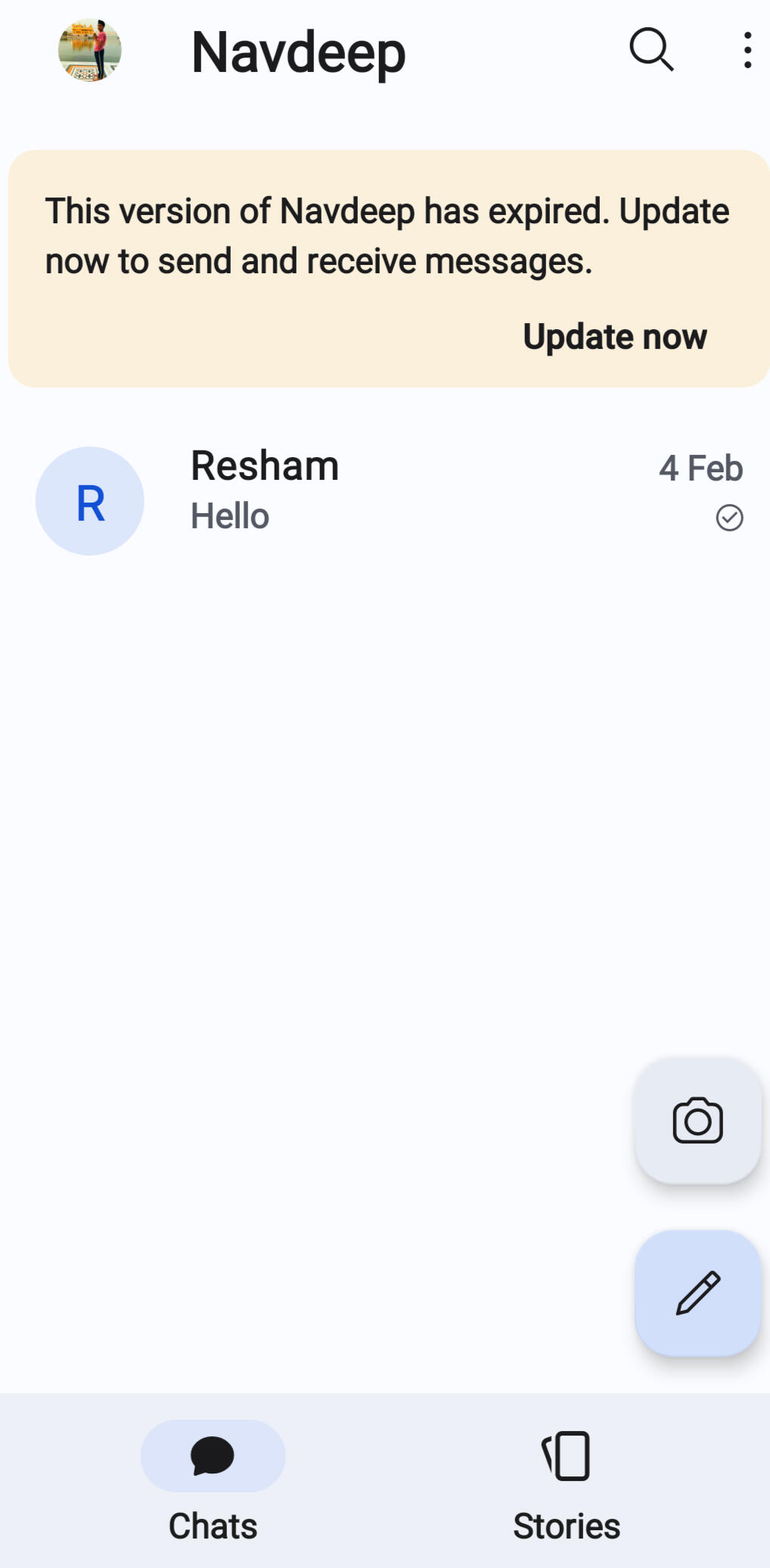This screenshot has width=770, height=1568.
Task: Open the three-dot overflow menu
Action: tap(747, 51)
